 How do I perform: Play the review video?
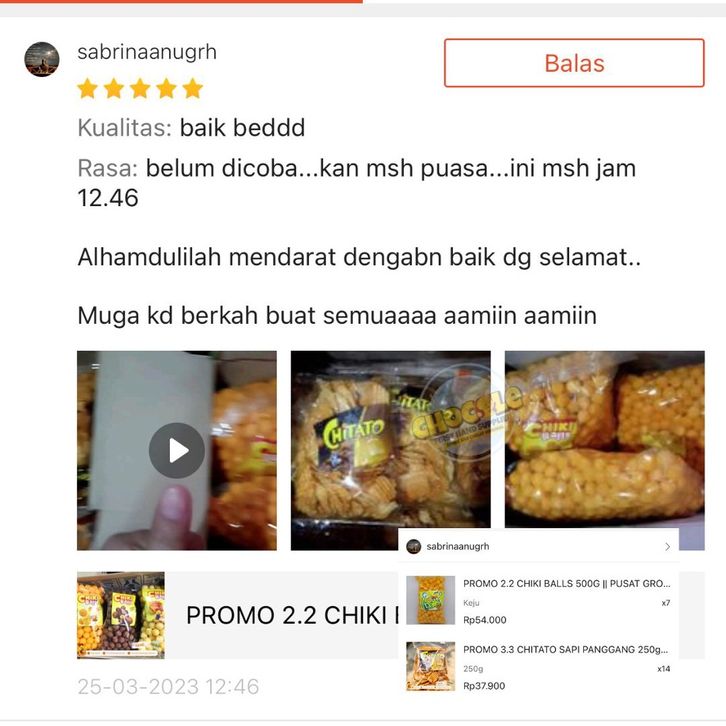(x=177, y=450)
